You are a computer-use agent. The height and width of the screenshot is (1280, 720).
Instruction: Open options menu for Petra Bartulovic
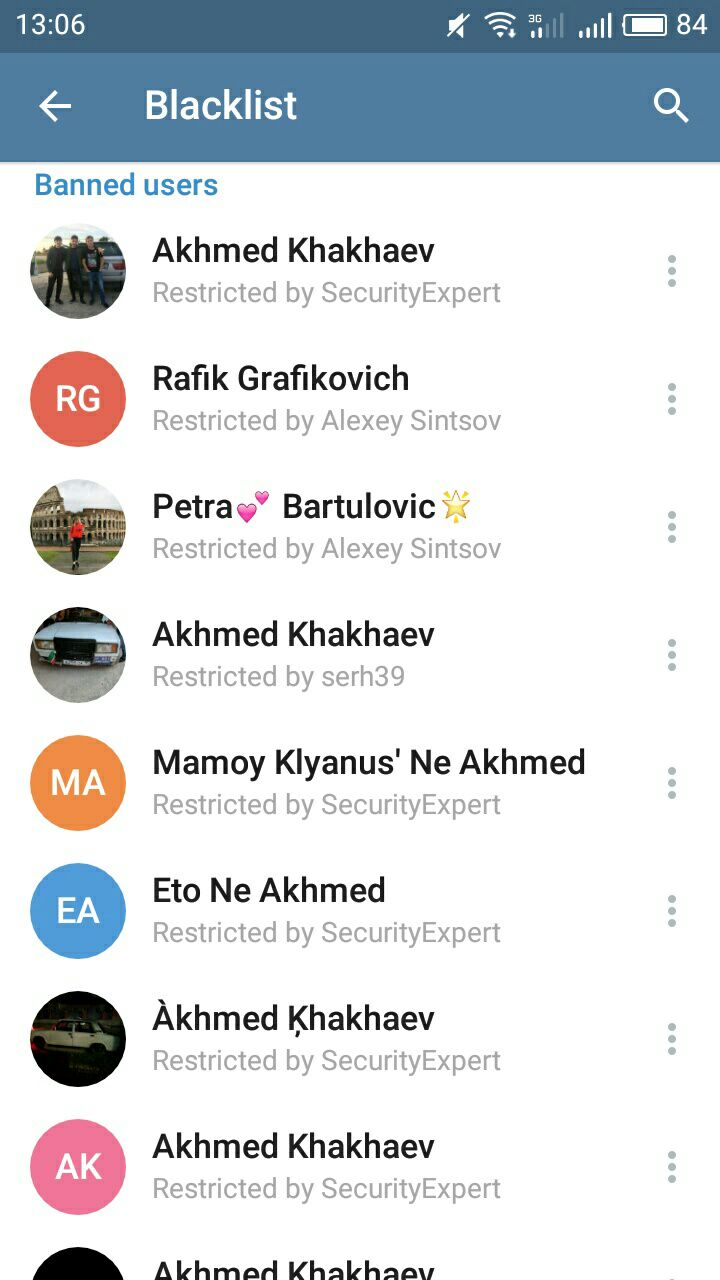(x=672, y=527)
